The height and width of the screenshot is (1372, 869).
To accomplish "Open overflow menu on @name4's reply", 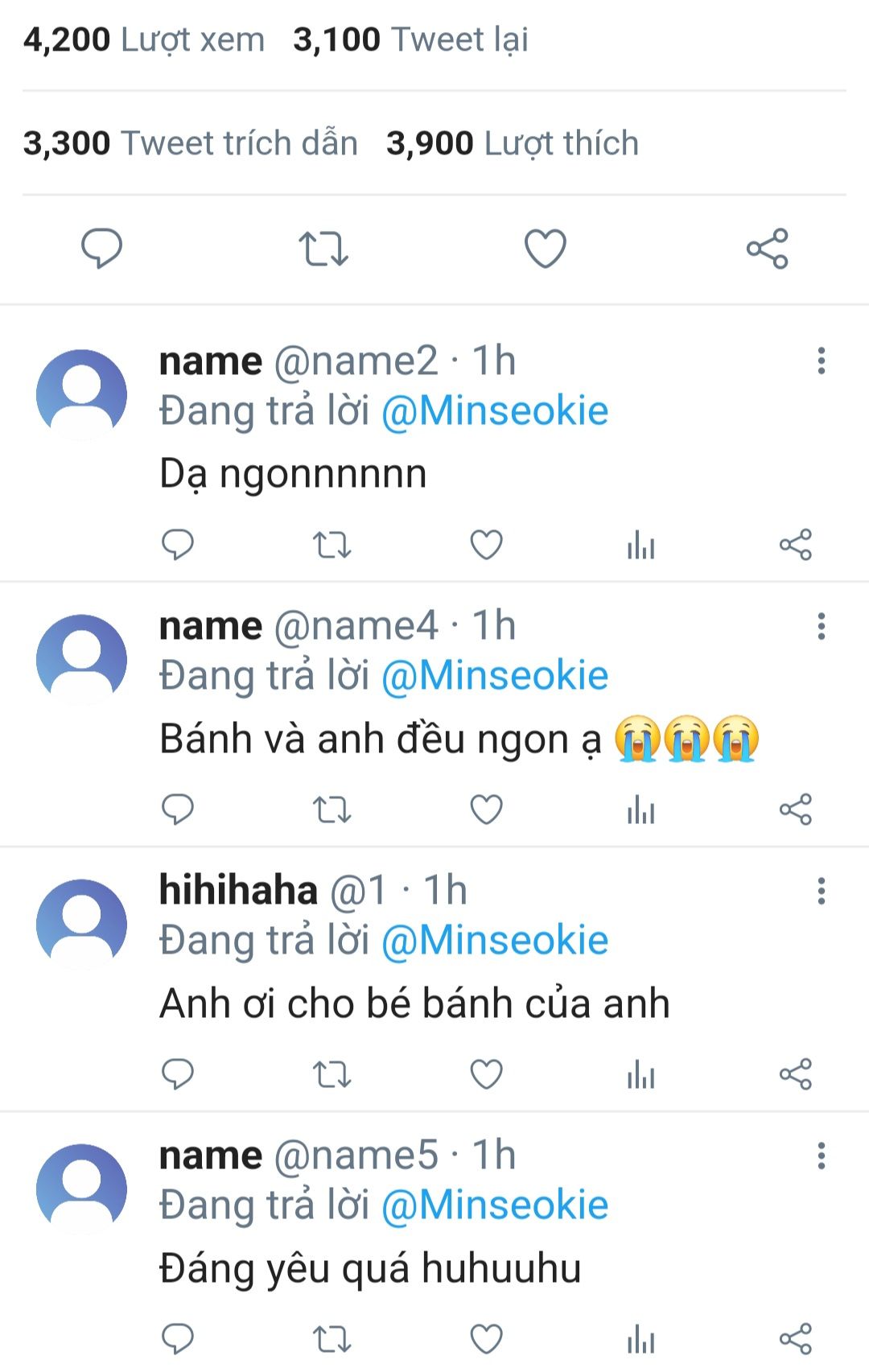I will click(x=822, y=625).
